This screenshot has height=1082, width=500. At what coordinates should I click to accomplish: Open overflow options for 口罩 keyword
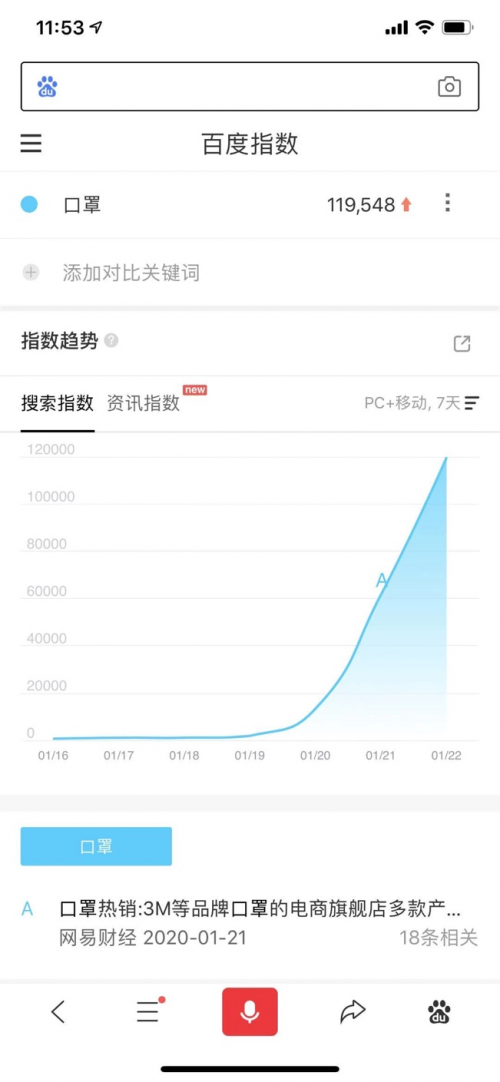[448, 204]
